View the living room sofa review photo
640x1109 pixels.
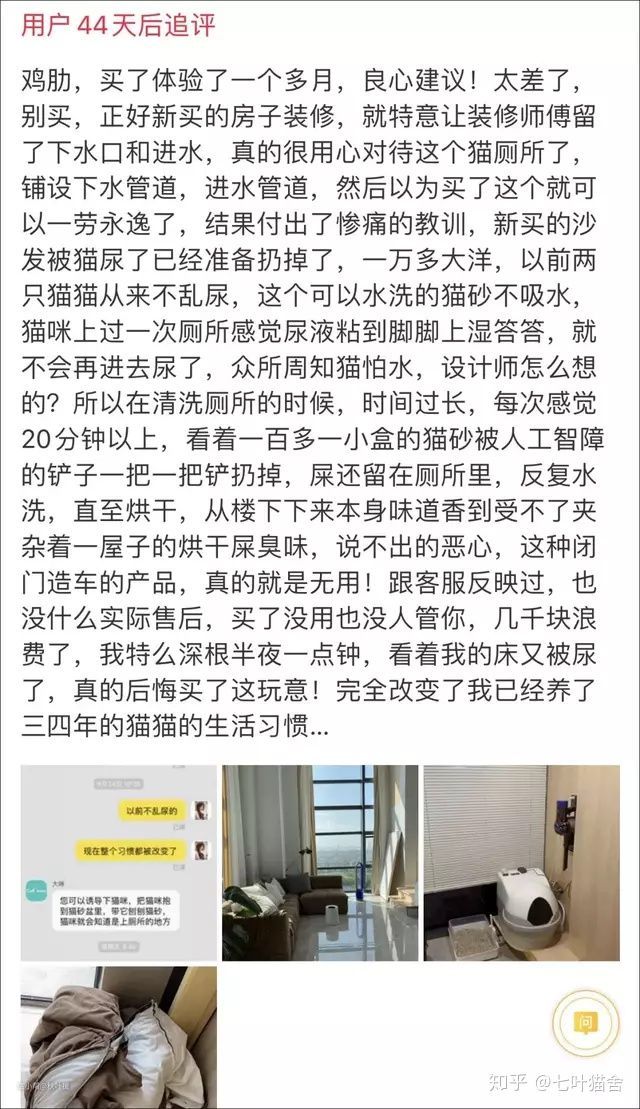tap(320, 862)
